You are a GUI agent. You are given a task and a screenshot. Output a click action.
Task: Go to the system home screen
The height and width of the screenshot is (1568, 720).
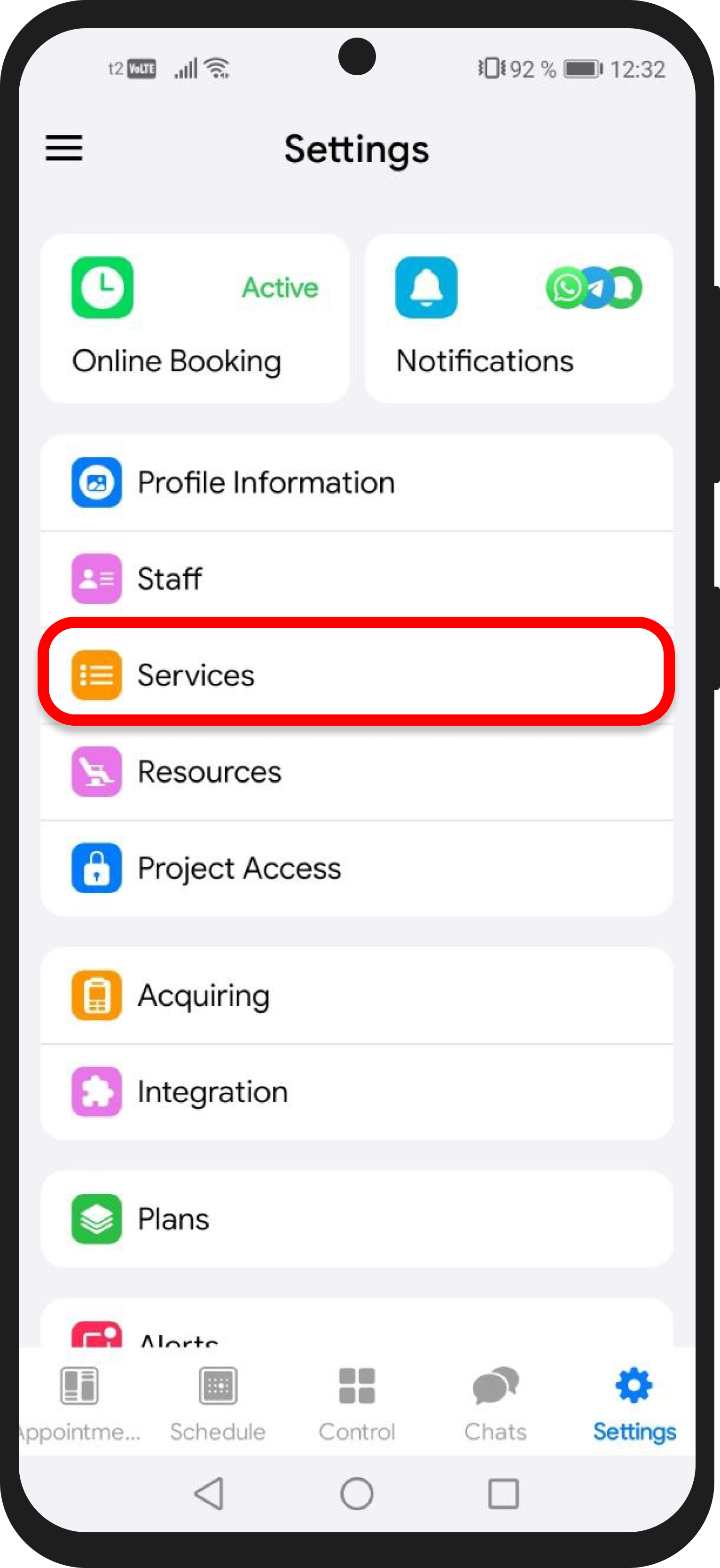[357, 1493]
